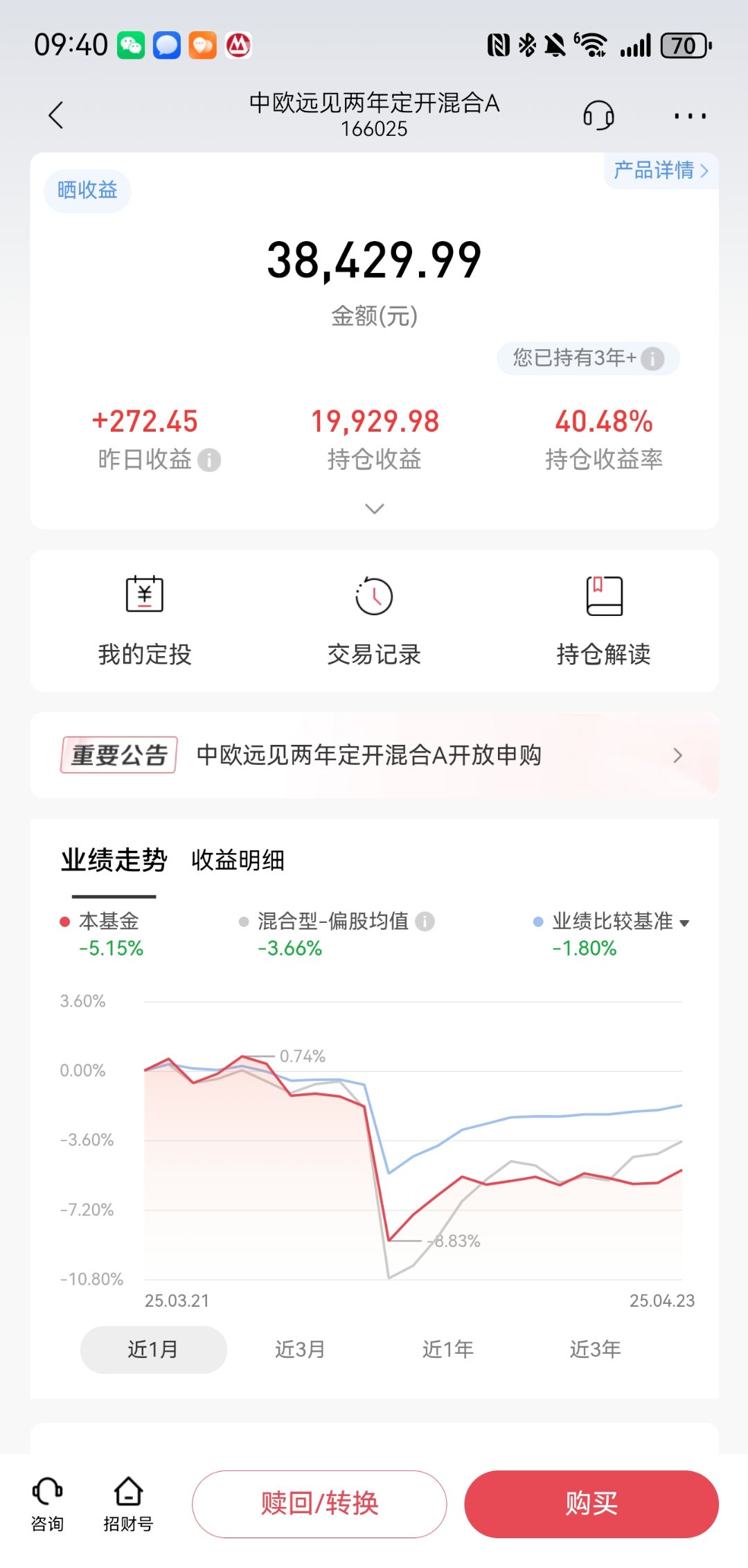The width and height of the screenshot is (748, 1568).
Task: Switch to the 收益明细 tab
Action: tap(238, 861)
